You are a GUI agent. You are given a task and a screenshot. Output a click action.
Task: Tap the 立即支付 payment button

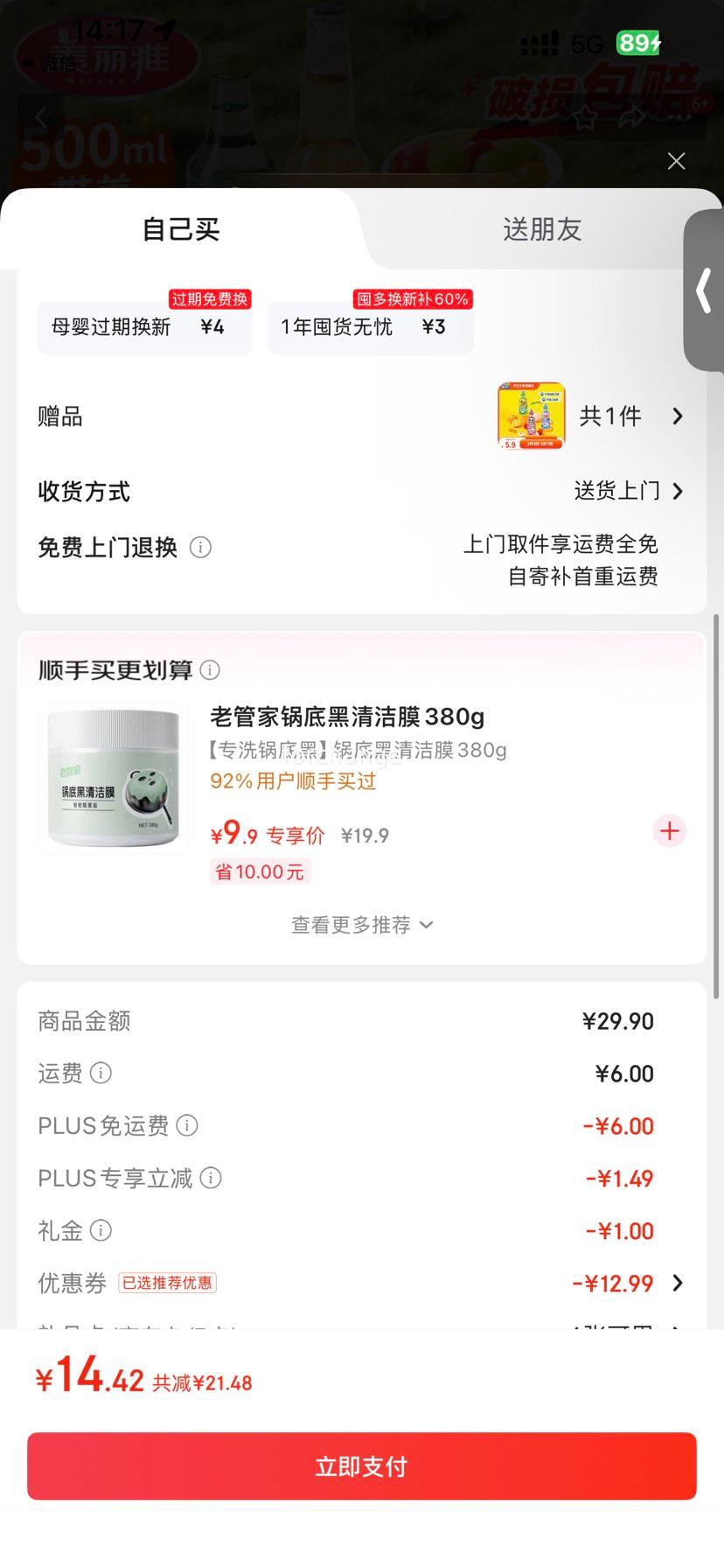click(x=361, y=1466)
